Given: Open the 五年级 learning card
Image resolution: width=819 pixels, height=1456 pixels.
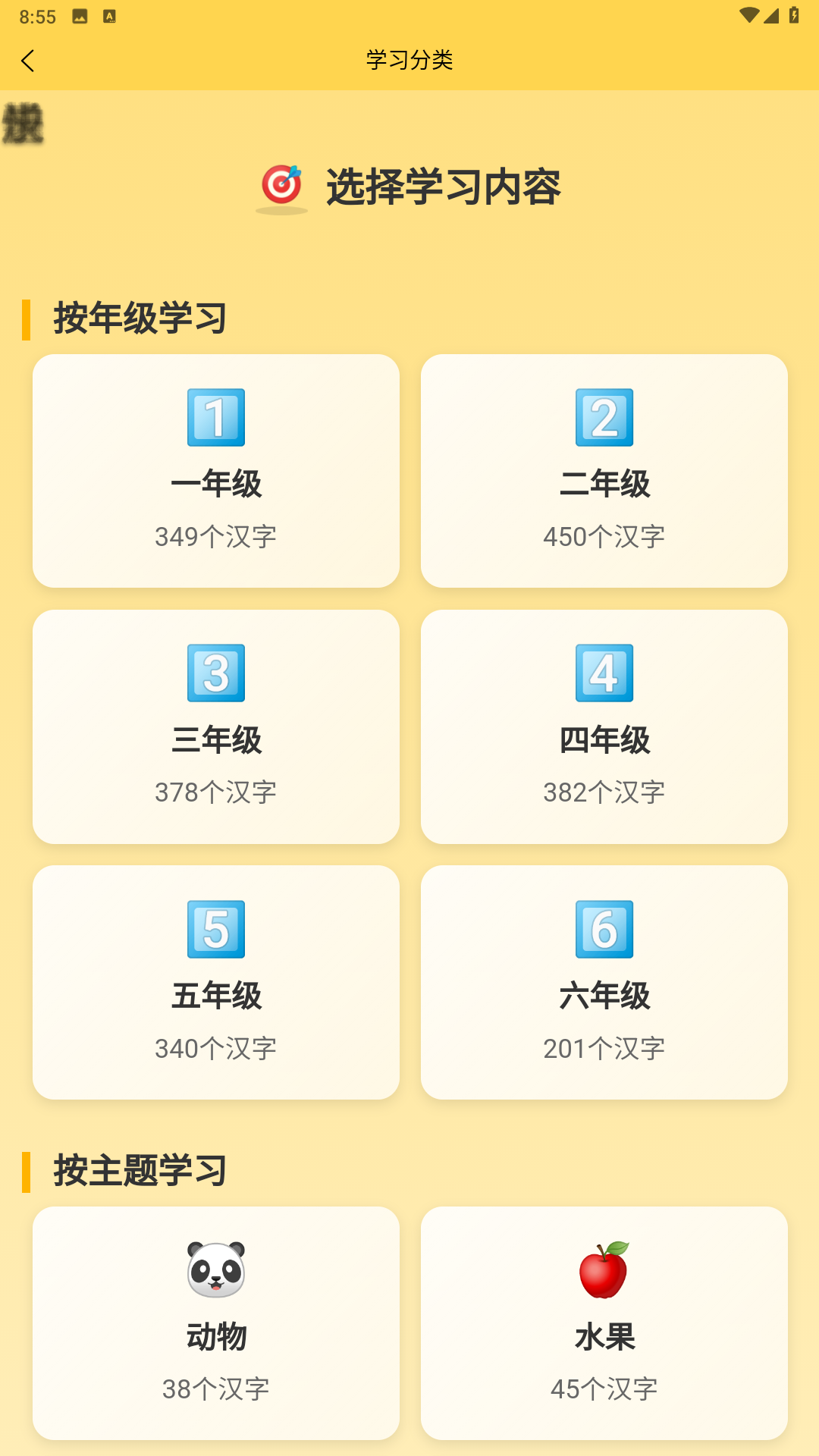Looking at the screenshot, I should click(216, 983).
